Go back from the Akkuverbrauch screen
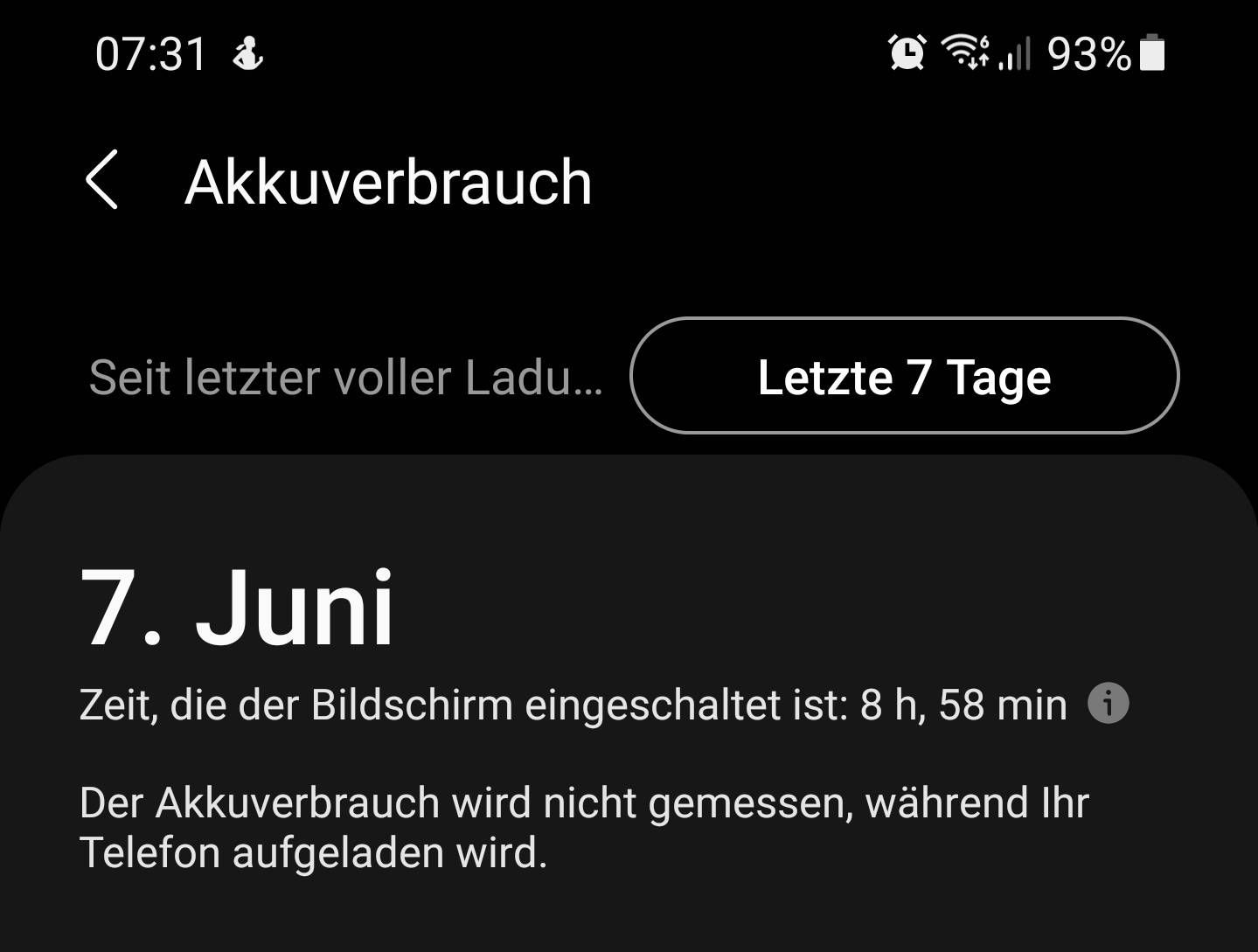 pos(102,180)
